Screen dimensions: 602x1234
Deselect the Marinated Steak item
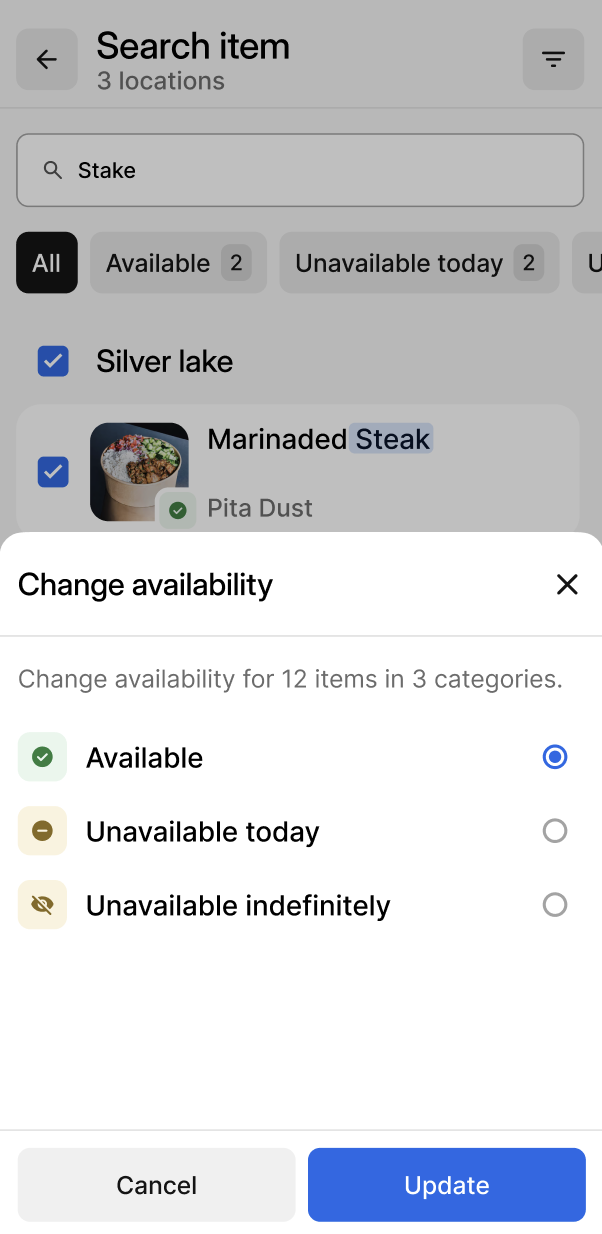(x=53, y=471)
